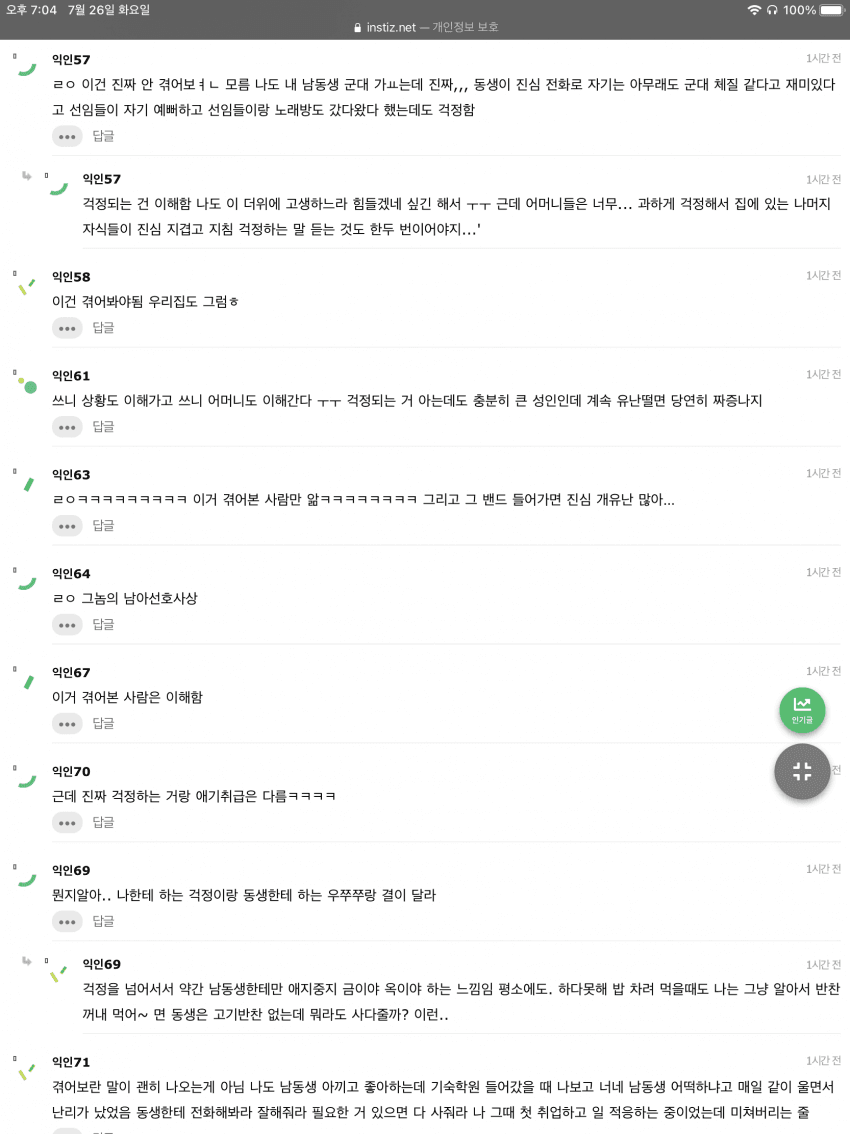The image size is (850, 1134).
Task: Tap the gray collapse floating button
Action: click(x=802, y=771)
